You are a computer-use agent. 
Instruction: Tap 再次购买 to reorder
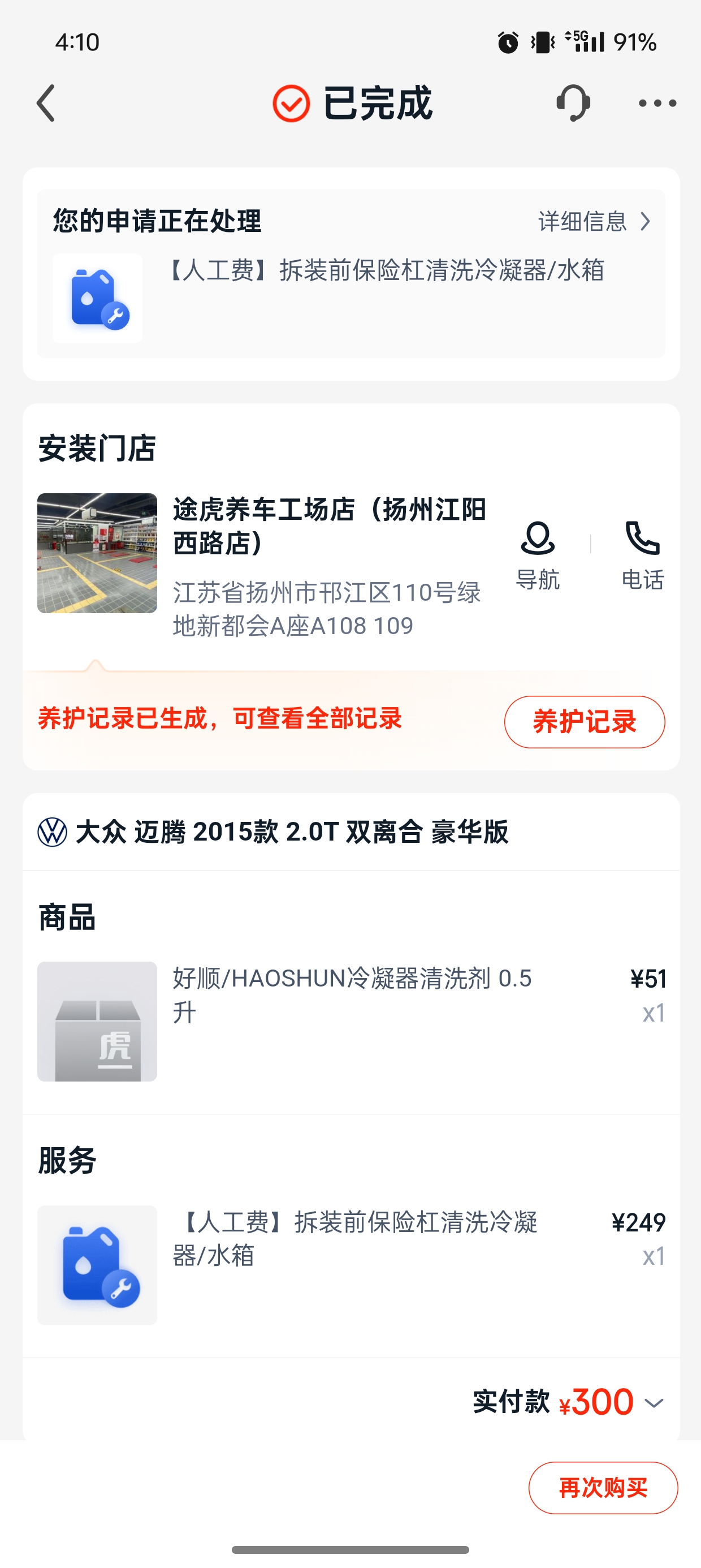(603, 1488)
